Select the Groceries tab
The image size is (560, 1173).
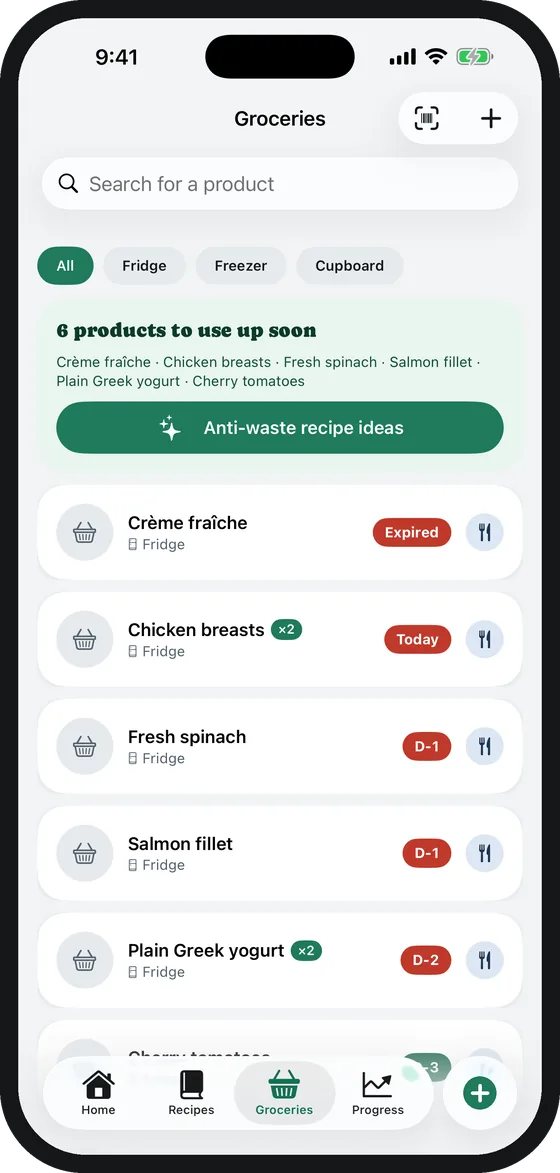284,1093
